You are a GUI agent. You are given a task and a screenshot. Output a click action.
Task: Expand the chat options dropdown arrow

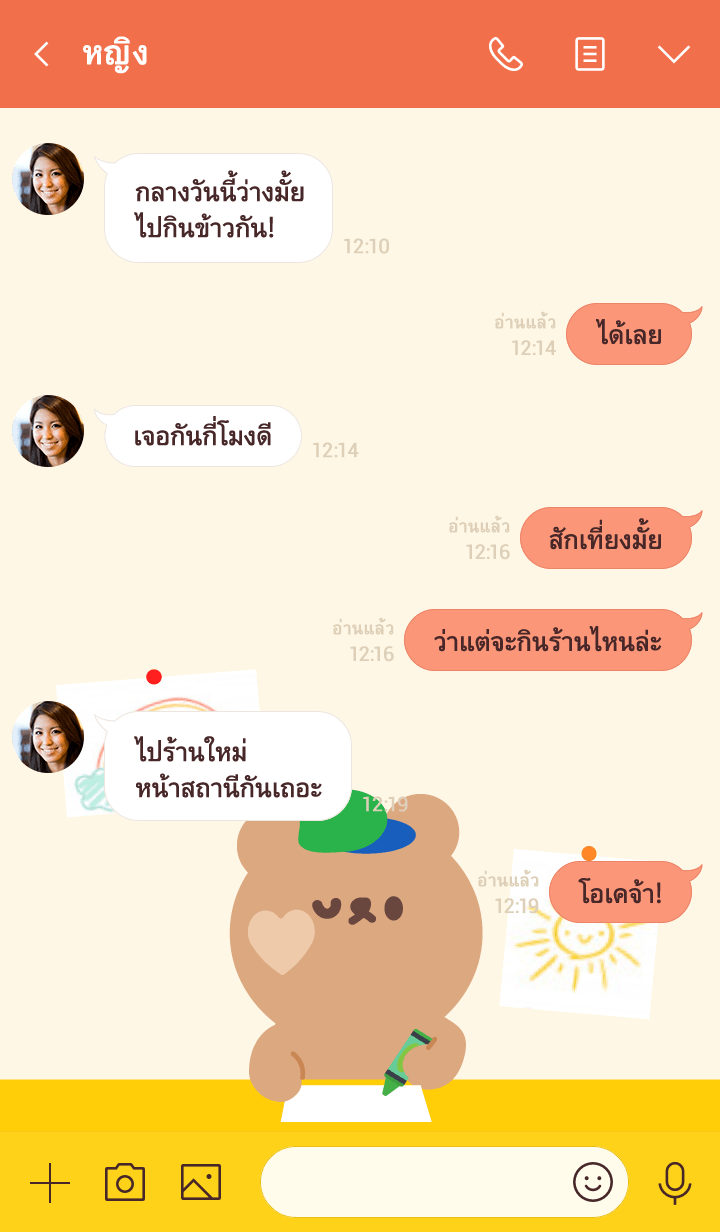673,54
